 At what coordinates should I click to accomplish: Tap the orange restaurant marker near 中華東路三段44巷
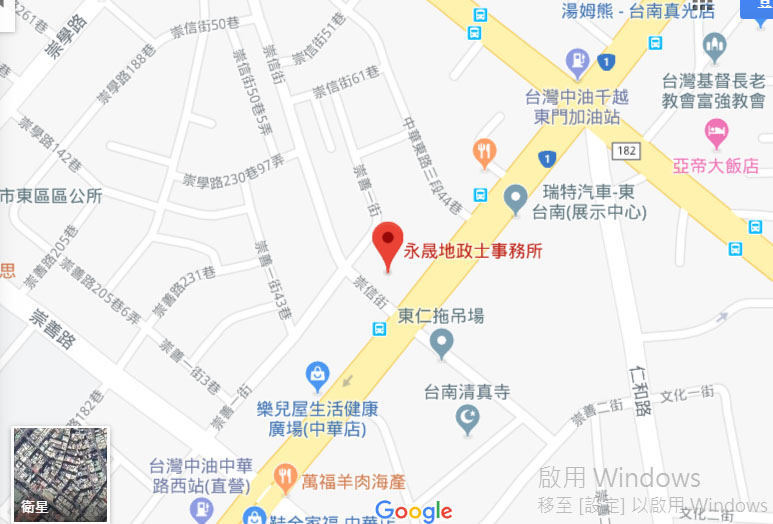(485, 152)
